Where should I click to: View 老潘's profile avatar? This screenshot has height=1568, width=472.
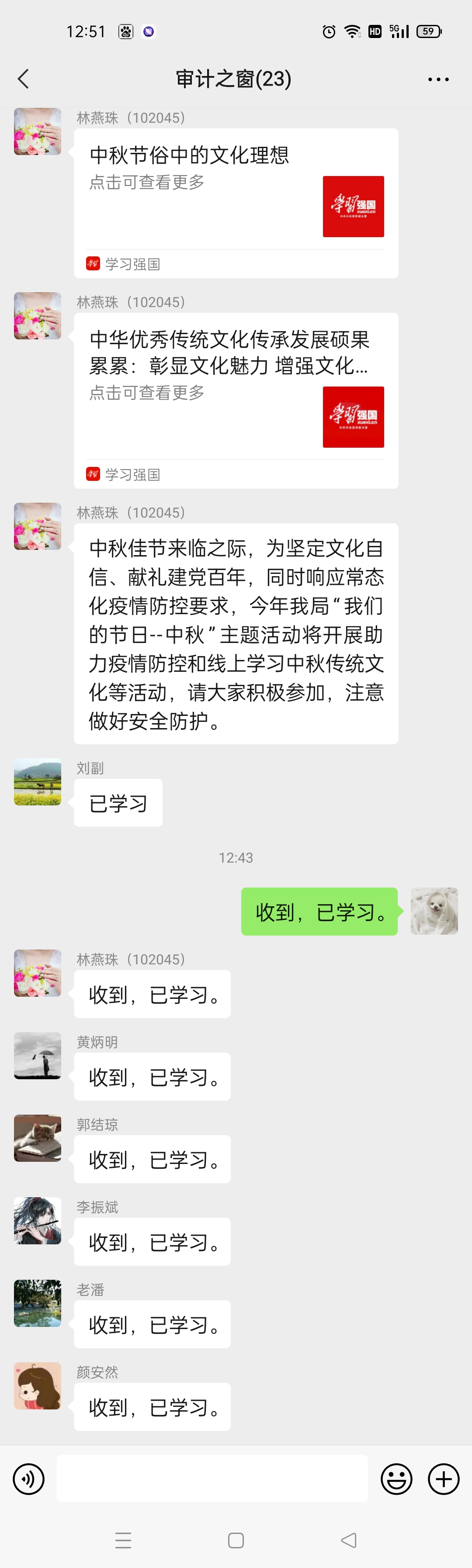(38, 1303)
